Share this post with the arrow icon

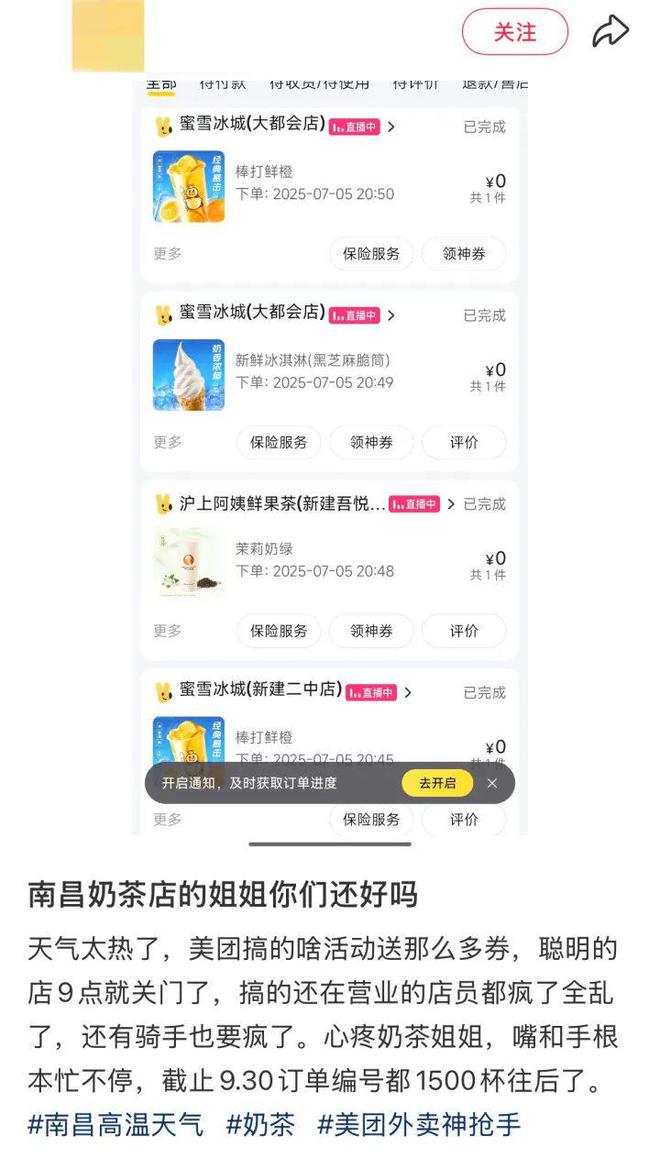[611, 32]
